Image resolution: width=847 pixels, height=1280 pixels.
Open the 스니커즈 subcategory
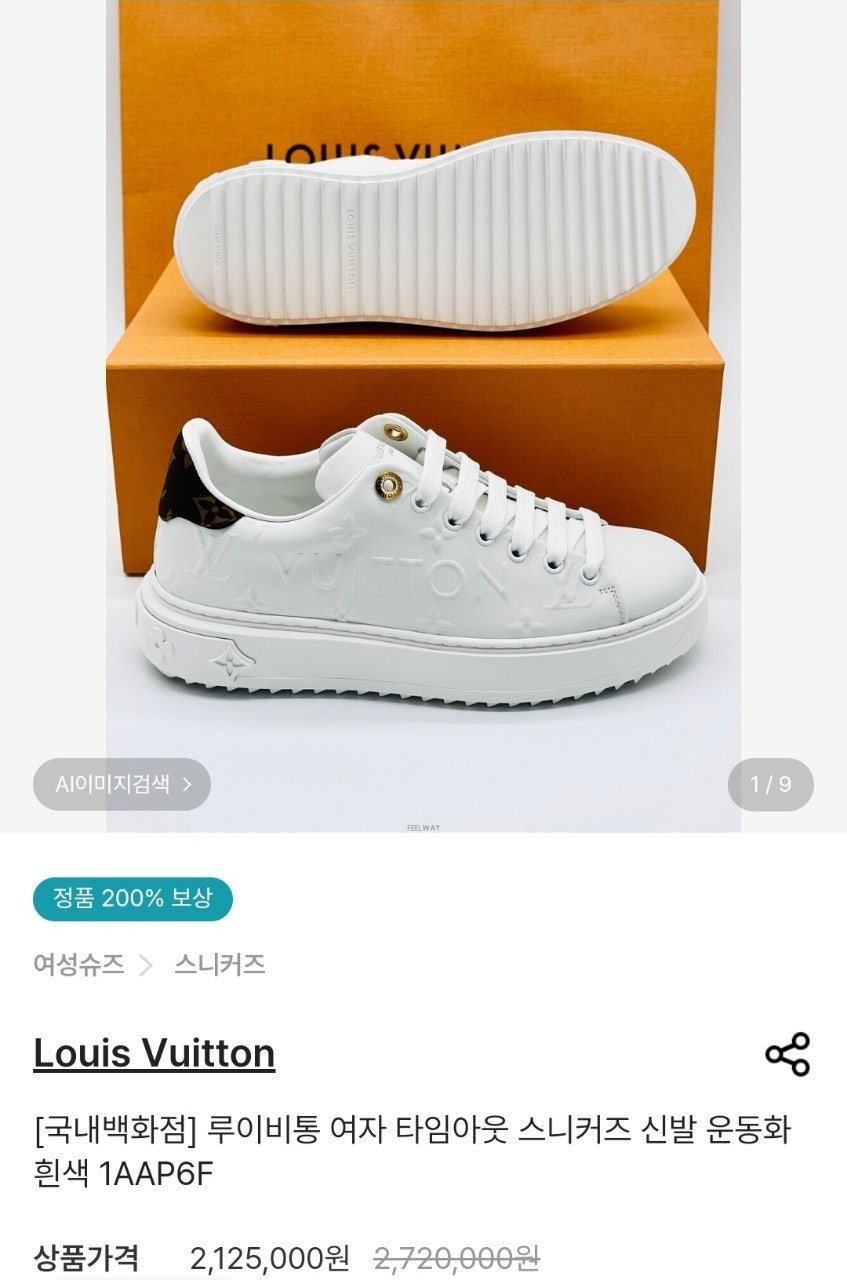click(x=220, y=965)
